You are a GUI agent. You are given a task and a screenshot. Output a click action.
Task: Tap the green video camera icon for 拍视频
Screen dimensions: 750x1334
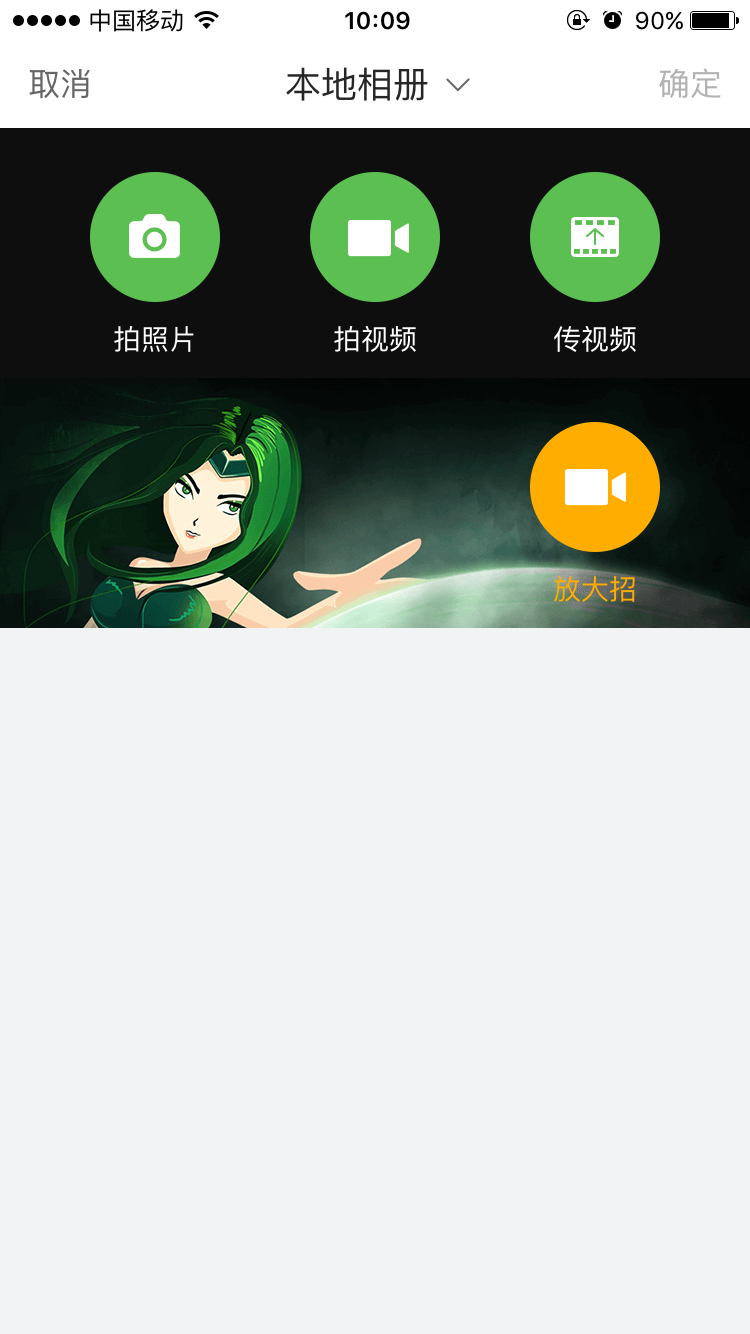click(x=375, y=237)
